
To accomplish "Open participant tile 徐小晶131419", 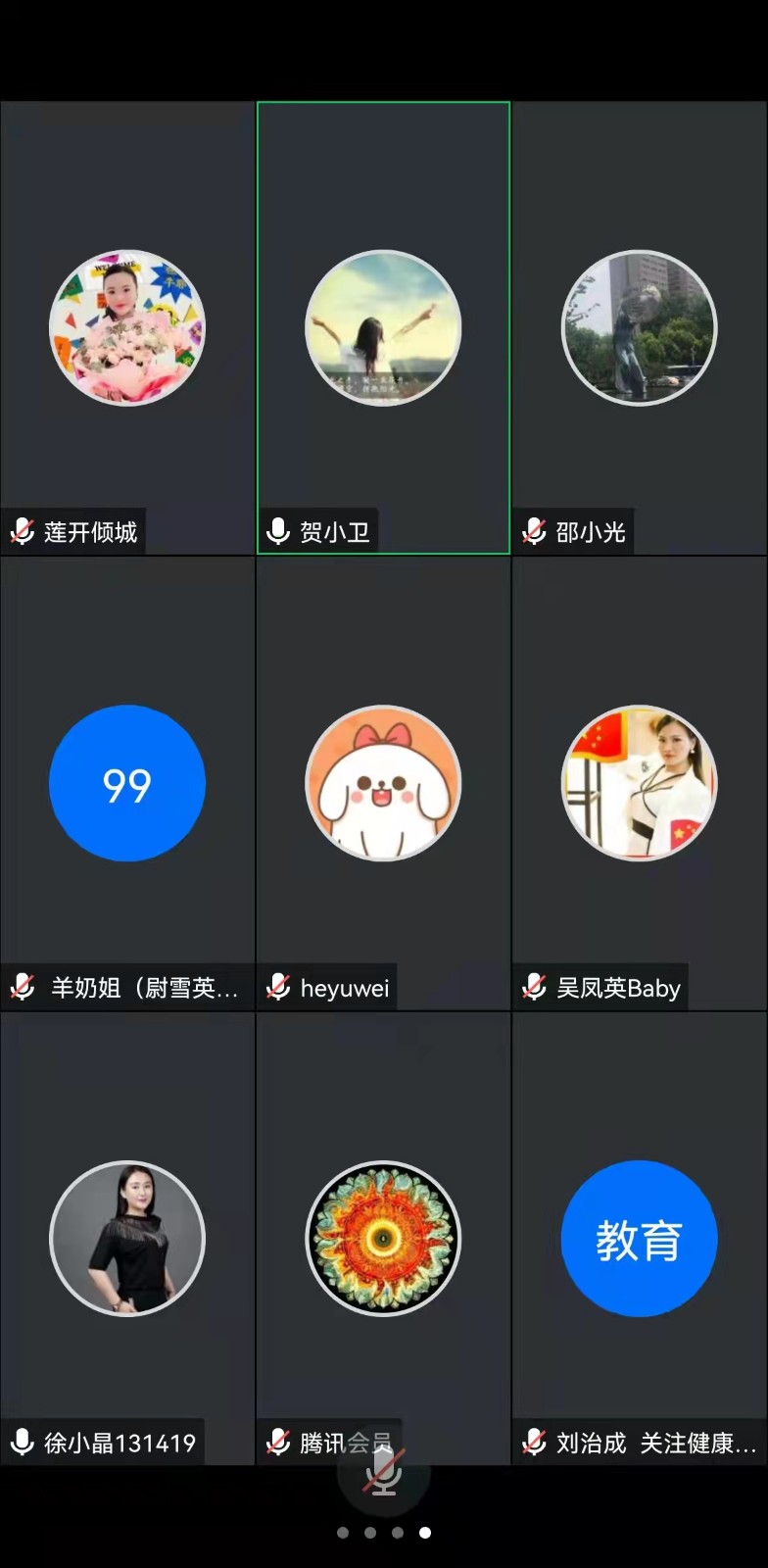I will pos(127,1239).
